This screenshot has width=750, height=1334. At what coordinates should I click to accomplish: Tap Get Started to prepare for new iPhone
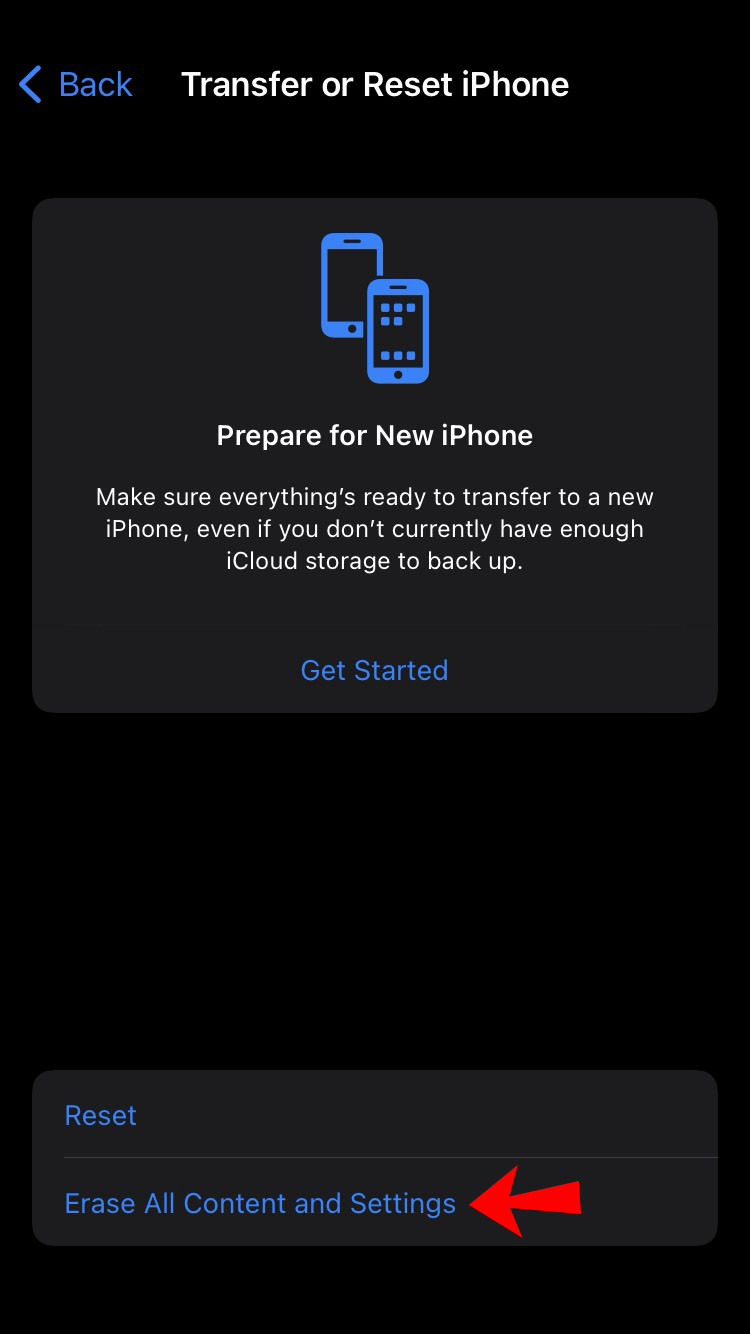[x=374, y=670]
